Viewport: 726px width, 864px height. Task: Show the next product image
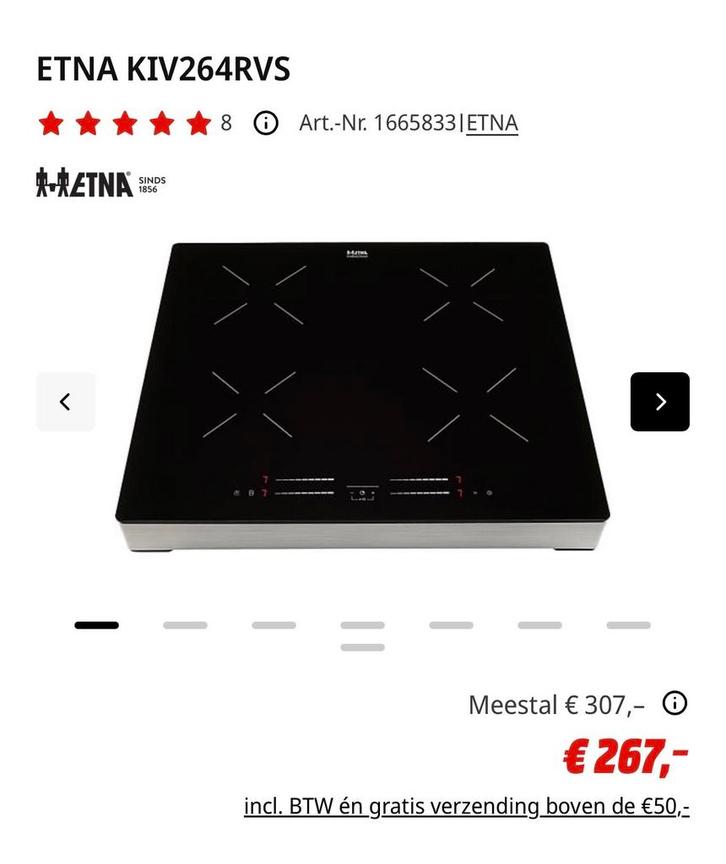[659, 402]
